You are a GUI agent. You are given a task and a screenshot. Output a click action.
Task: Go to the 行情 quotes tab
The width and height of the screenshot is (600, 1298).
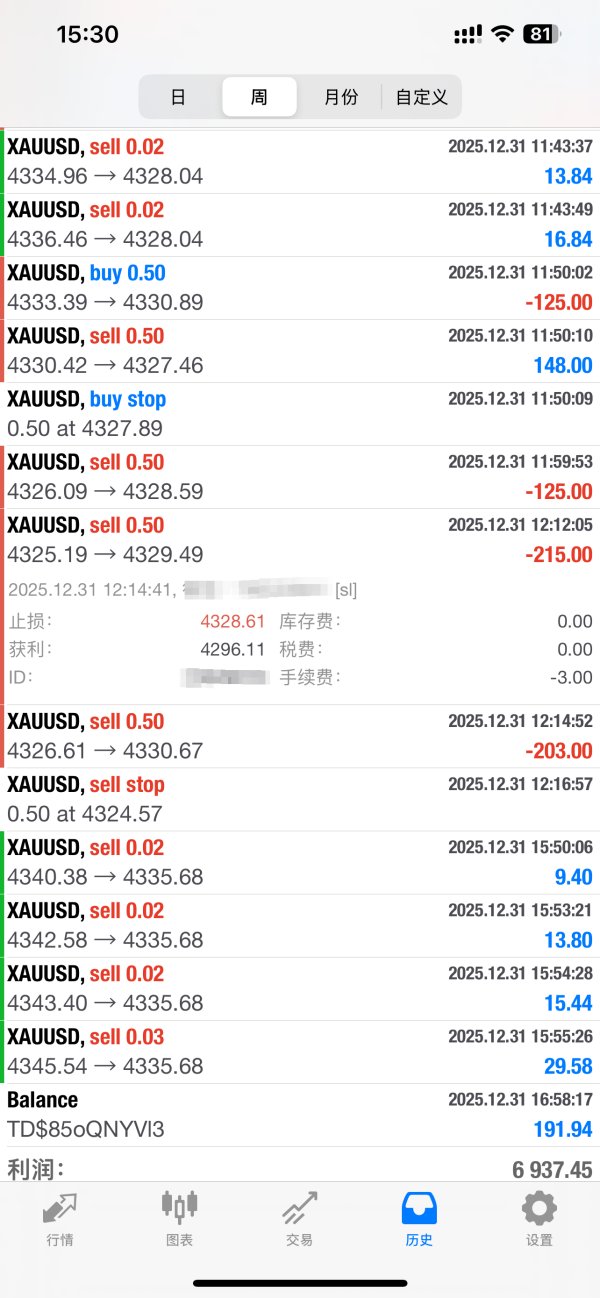pyautogui.click(x=59, y=1217)
